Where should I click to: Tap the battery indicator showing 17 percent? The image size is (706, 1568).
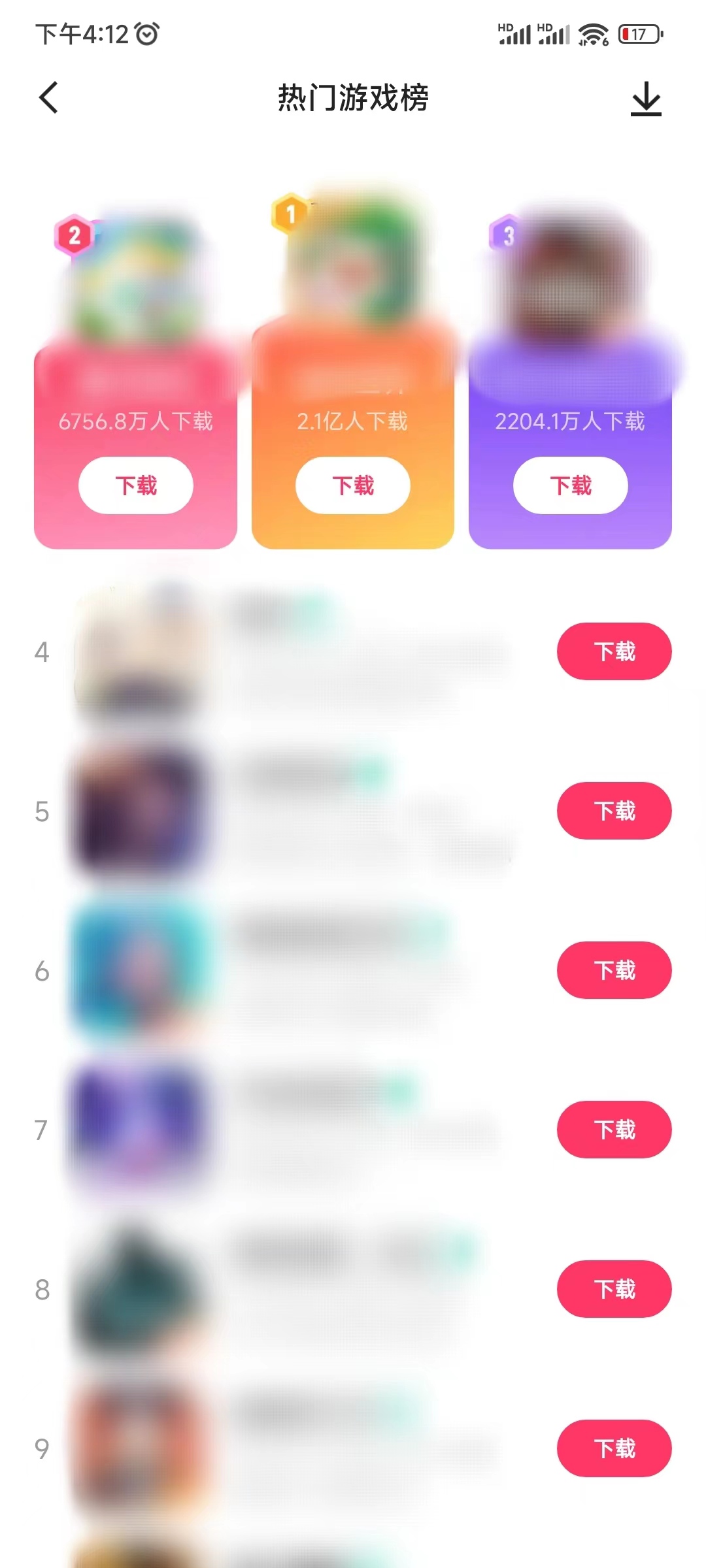coord(637,34)
